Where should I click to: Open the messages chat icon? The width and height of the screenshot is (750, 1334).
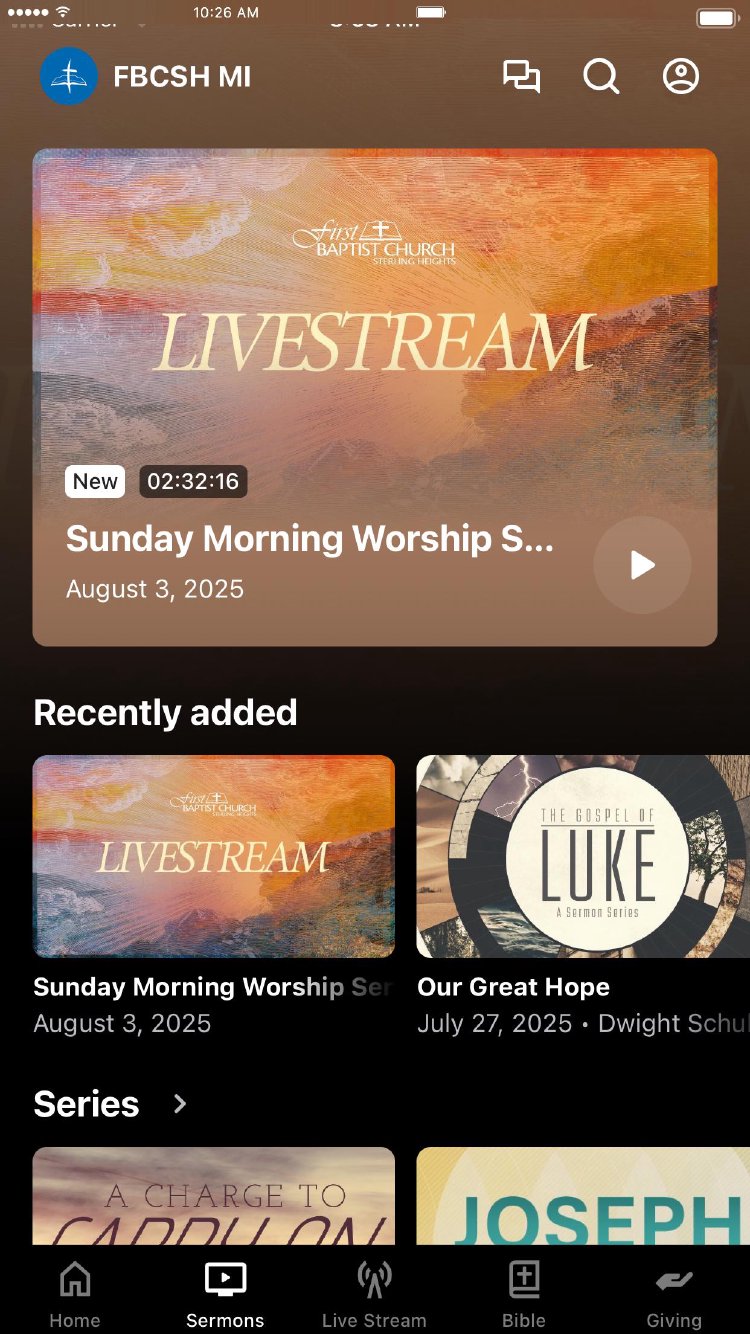click(521, 77)
